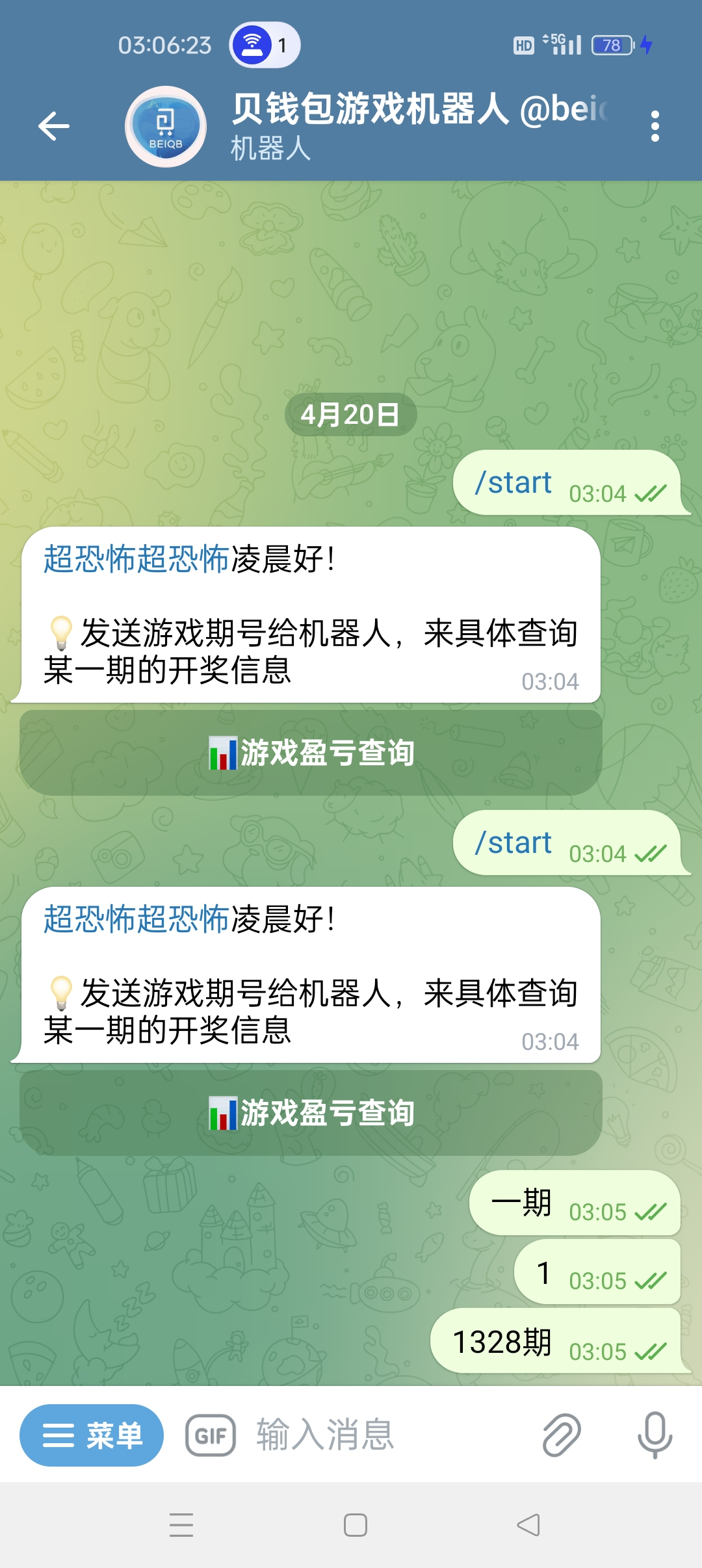This screenshot has height=1568, width=702.
Task: Tap the 超恐怖超恐怖 mention in the first reply
Action: pyautogui.click(x=136, y=559)
